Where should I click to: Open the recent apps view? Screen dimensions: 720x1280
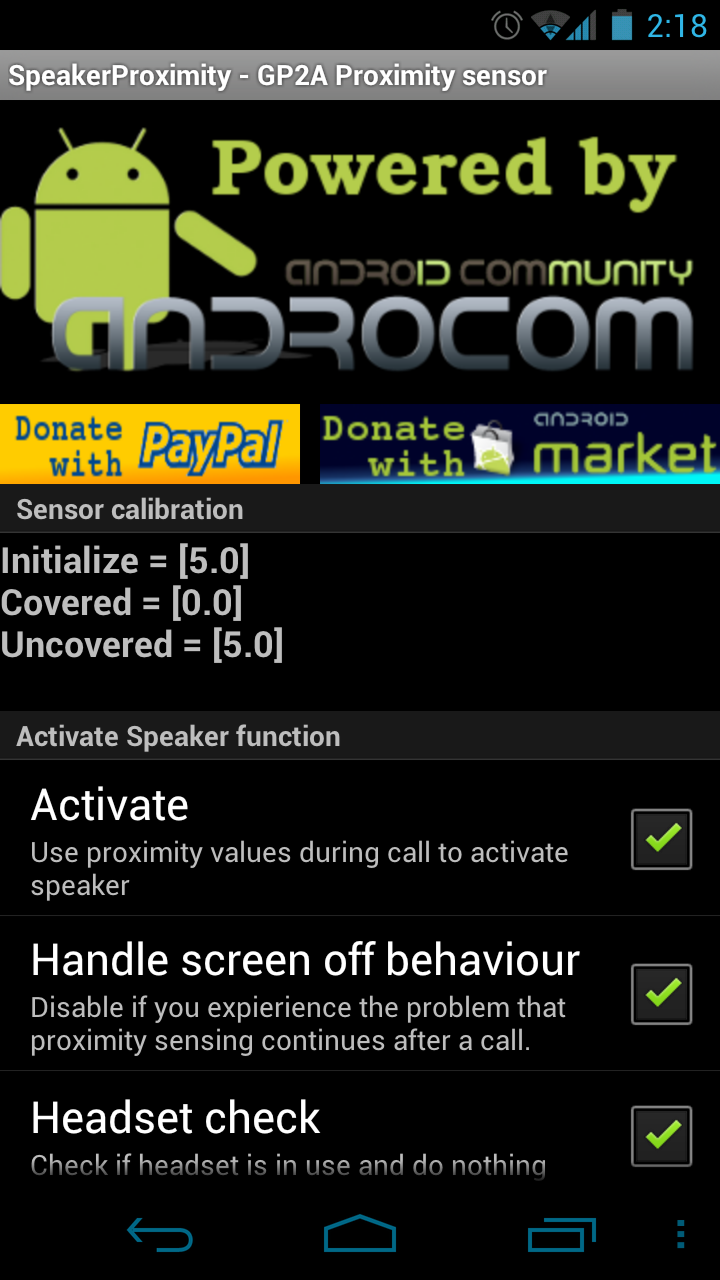point(561,1236)
